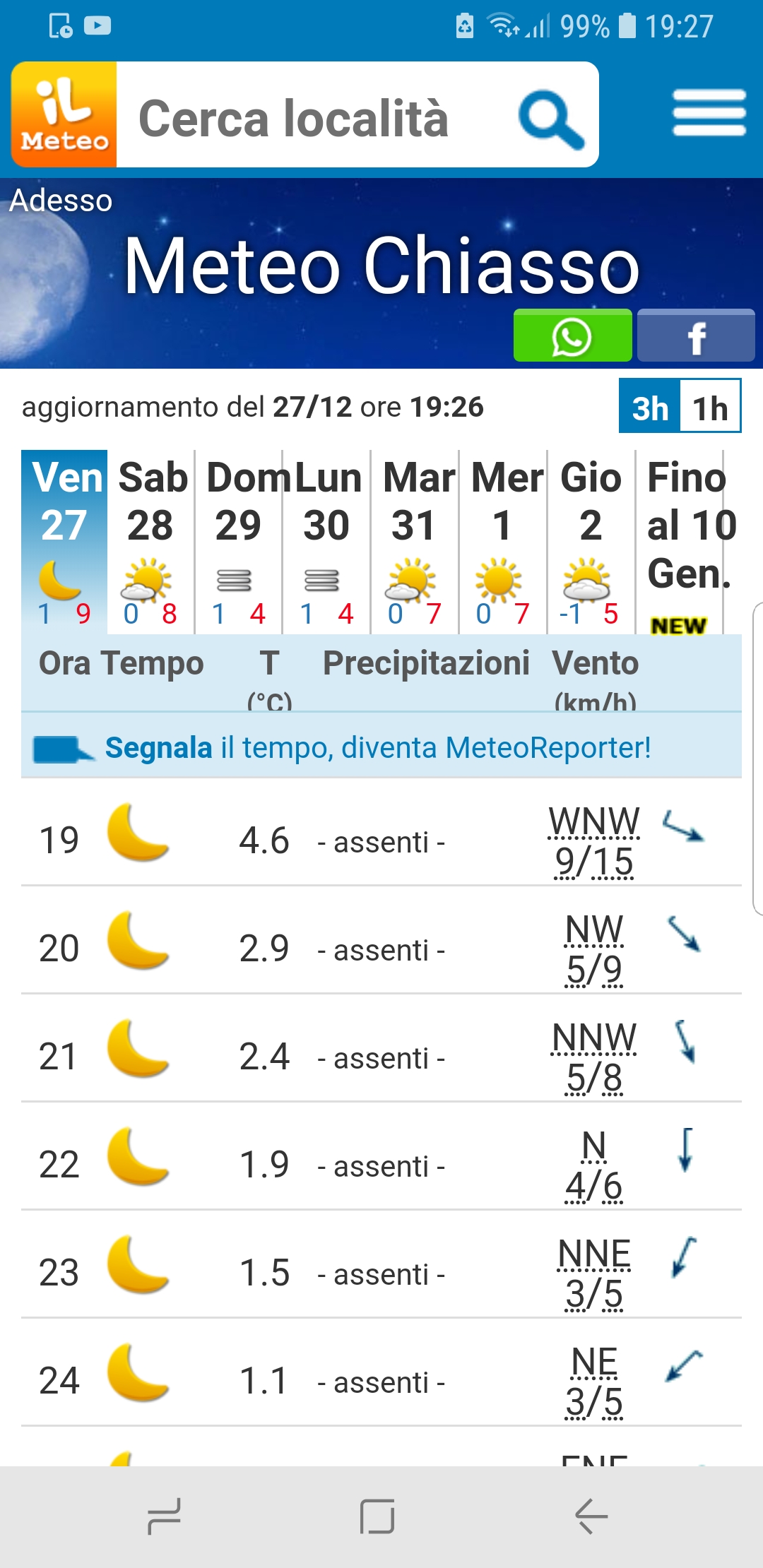Share forecast on Facebook
This screenshot has height=1568, width=763.
696,336
